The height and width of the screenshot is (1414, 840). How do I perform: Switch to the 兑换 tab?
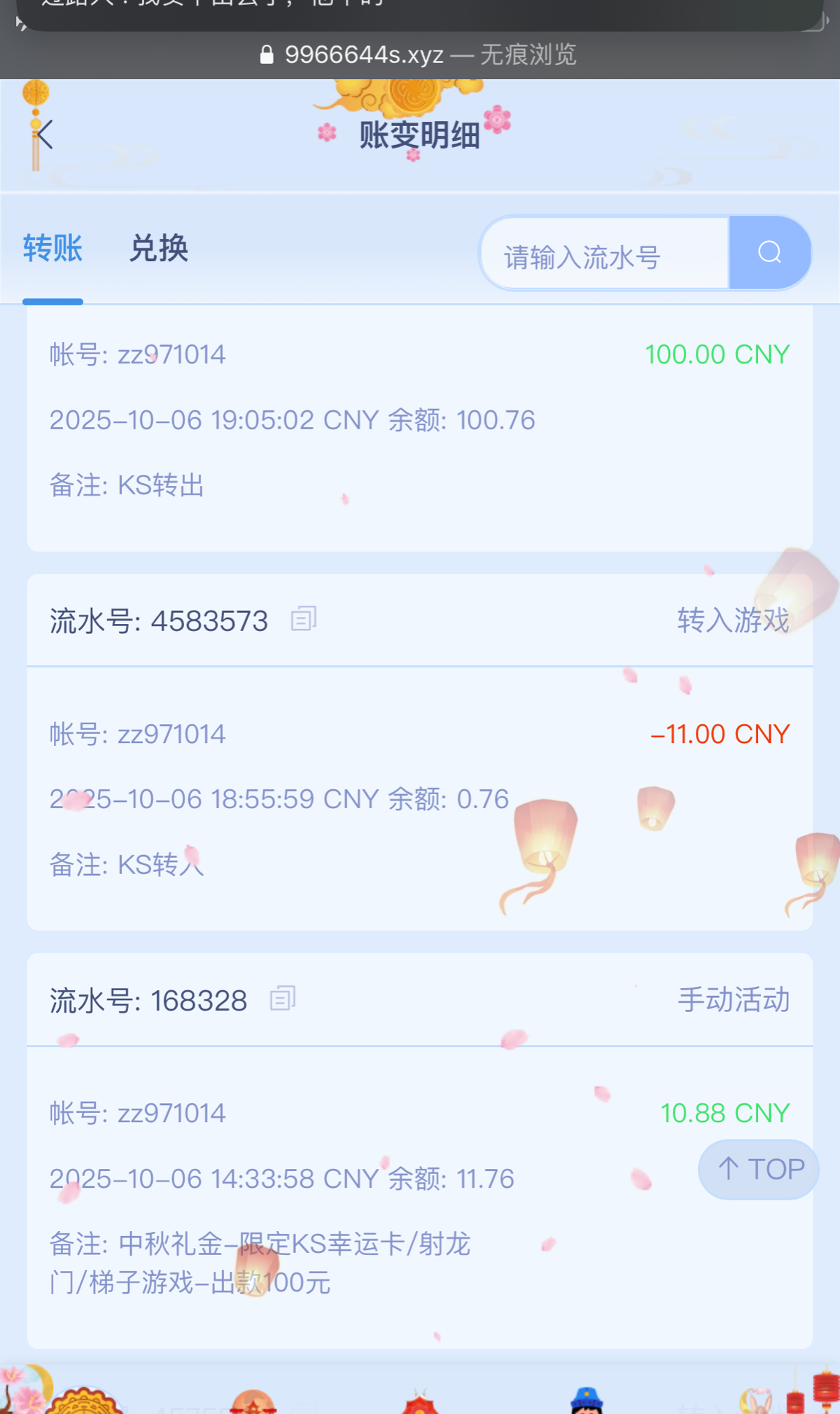click(159, 249)
